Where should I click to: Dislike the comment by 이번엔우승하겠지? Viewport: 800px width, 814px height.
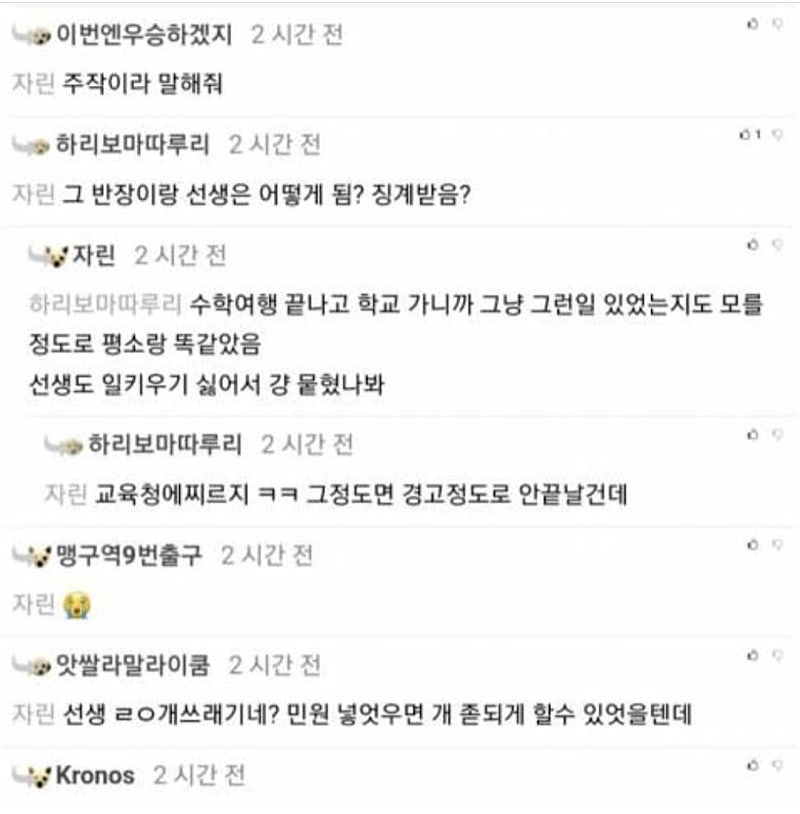[x=777, y=23]
